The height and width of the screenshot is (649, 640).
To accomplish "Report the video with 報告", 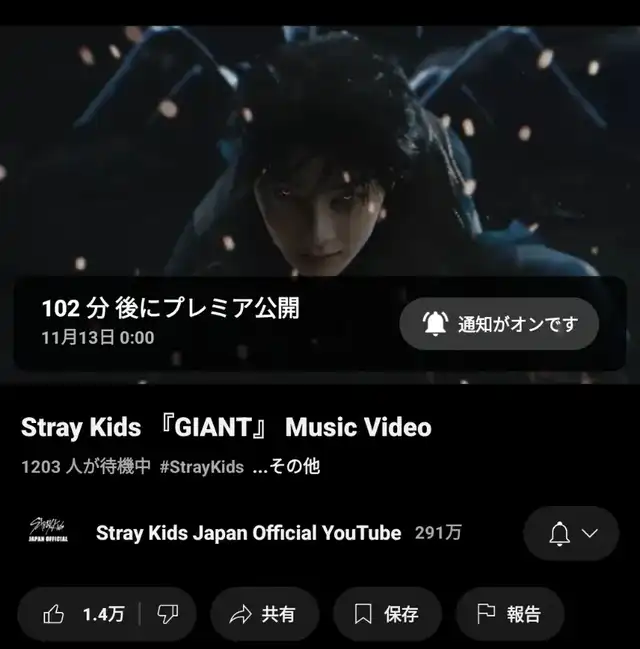I will pyautogui.click(x=510, y=614).
